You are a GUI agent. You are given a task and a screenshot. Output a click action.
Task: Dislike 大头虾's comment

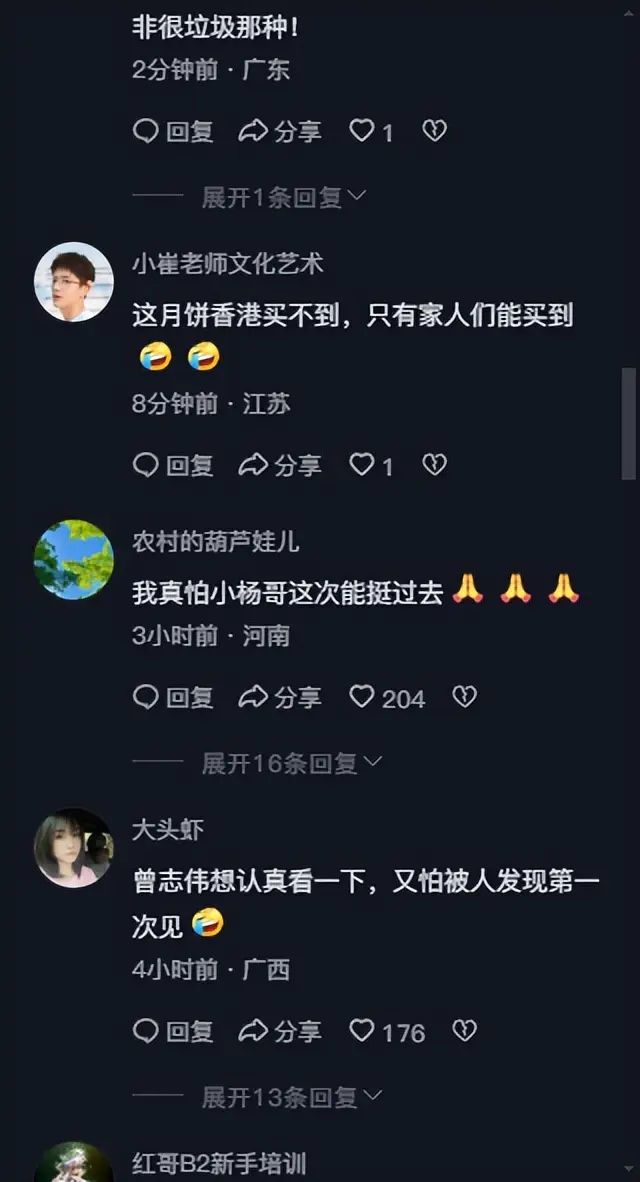pyautogui.click(x=464, y=1031)
